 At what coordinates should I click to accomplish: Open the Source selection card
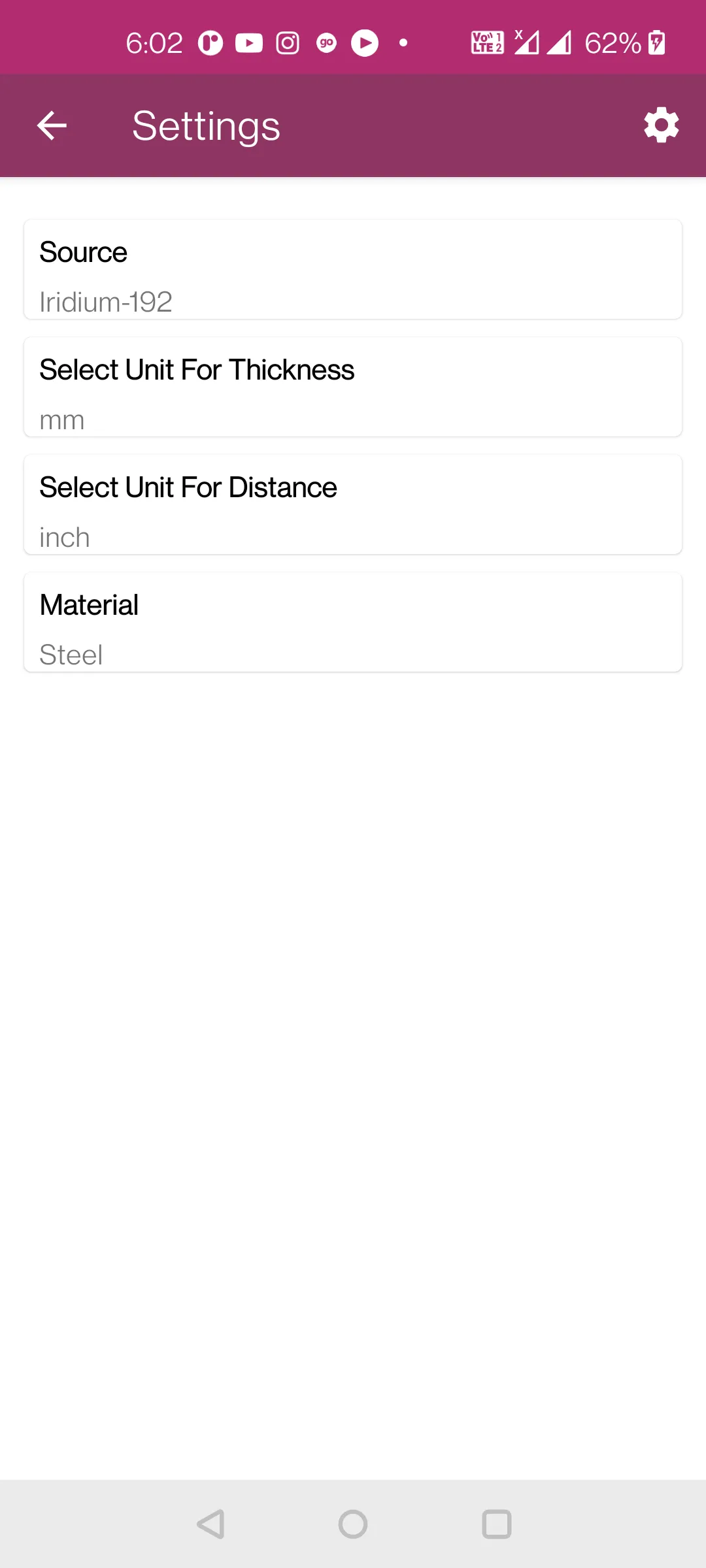353,269
